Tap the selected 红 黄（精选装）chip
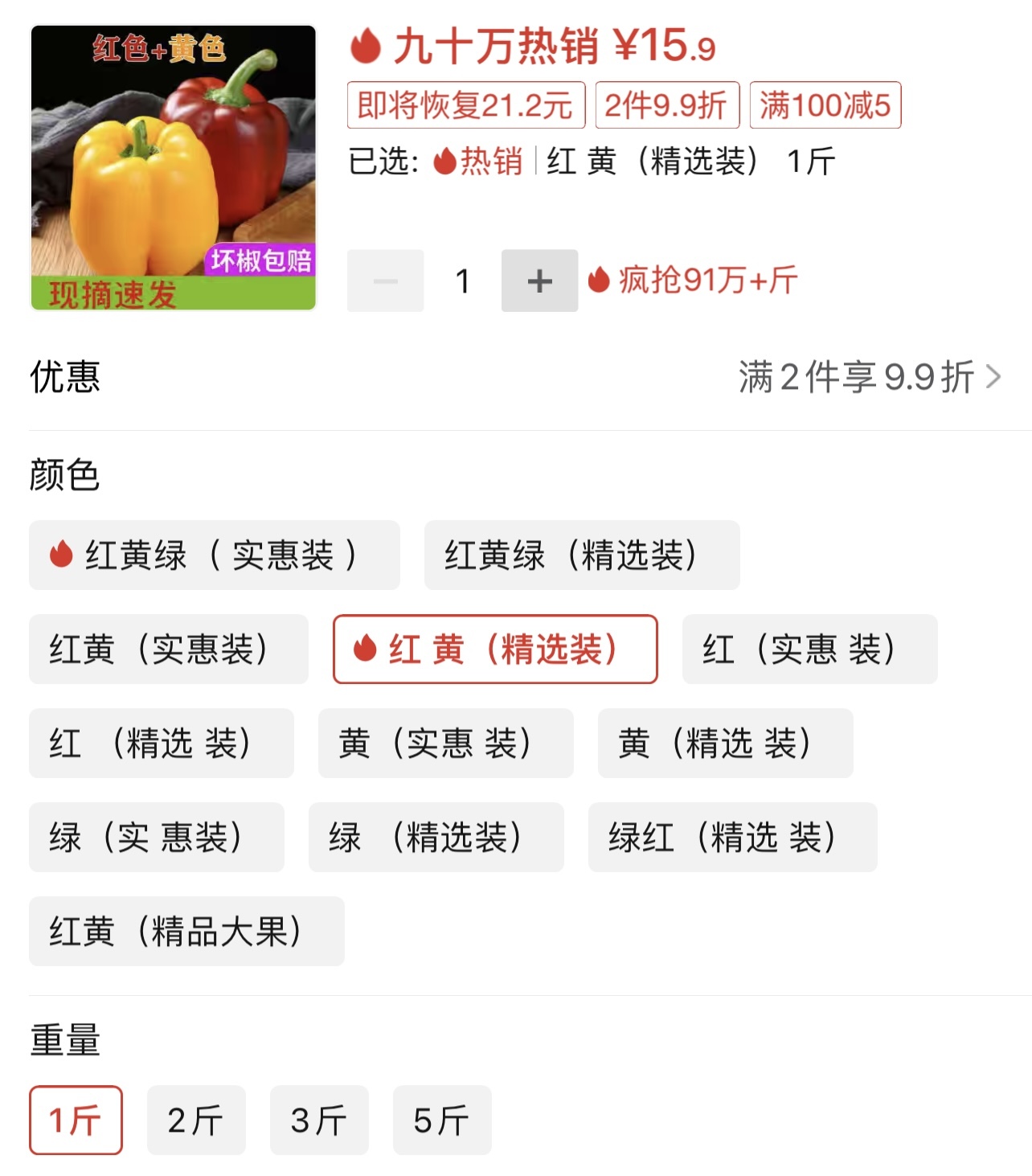1032x1176 pixels. tap(495, 649)
